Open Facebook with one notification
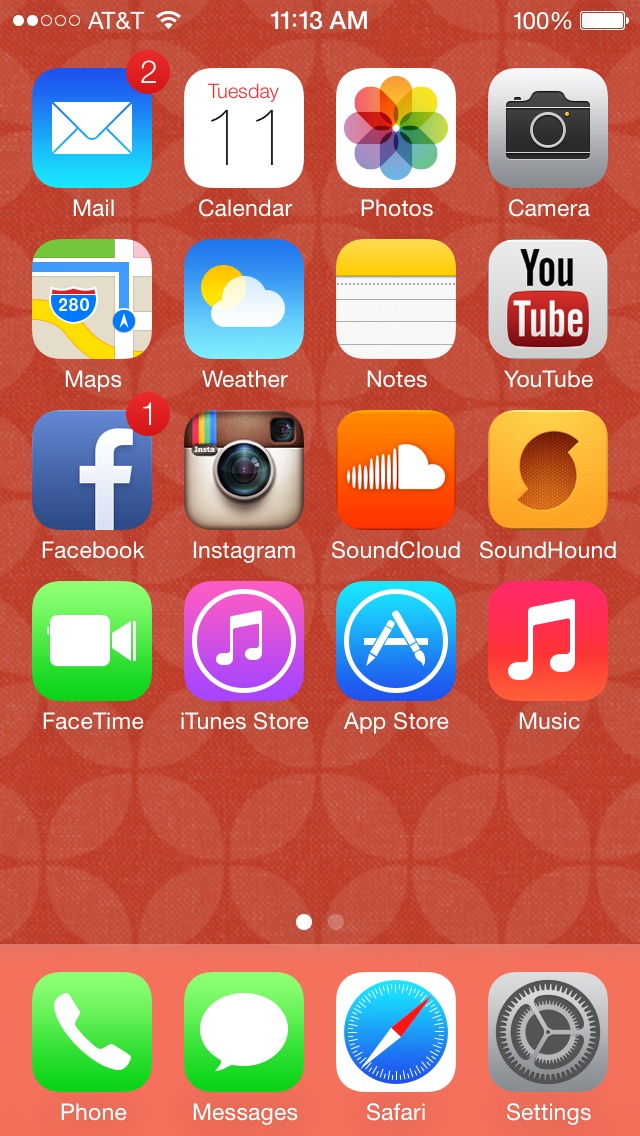This screenshot has width=640, height=1136. pos(92,470)
